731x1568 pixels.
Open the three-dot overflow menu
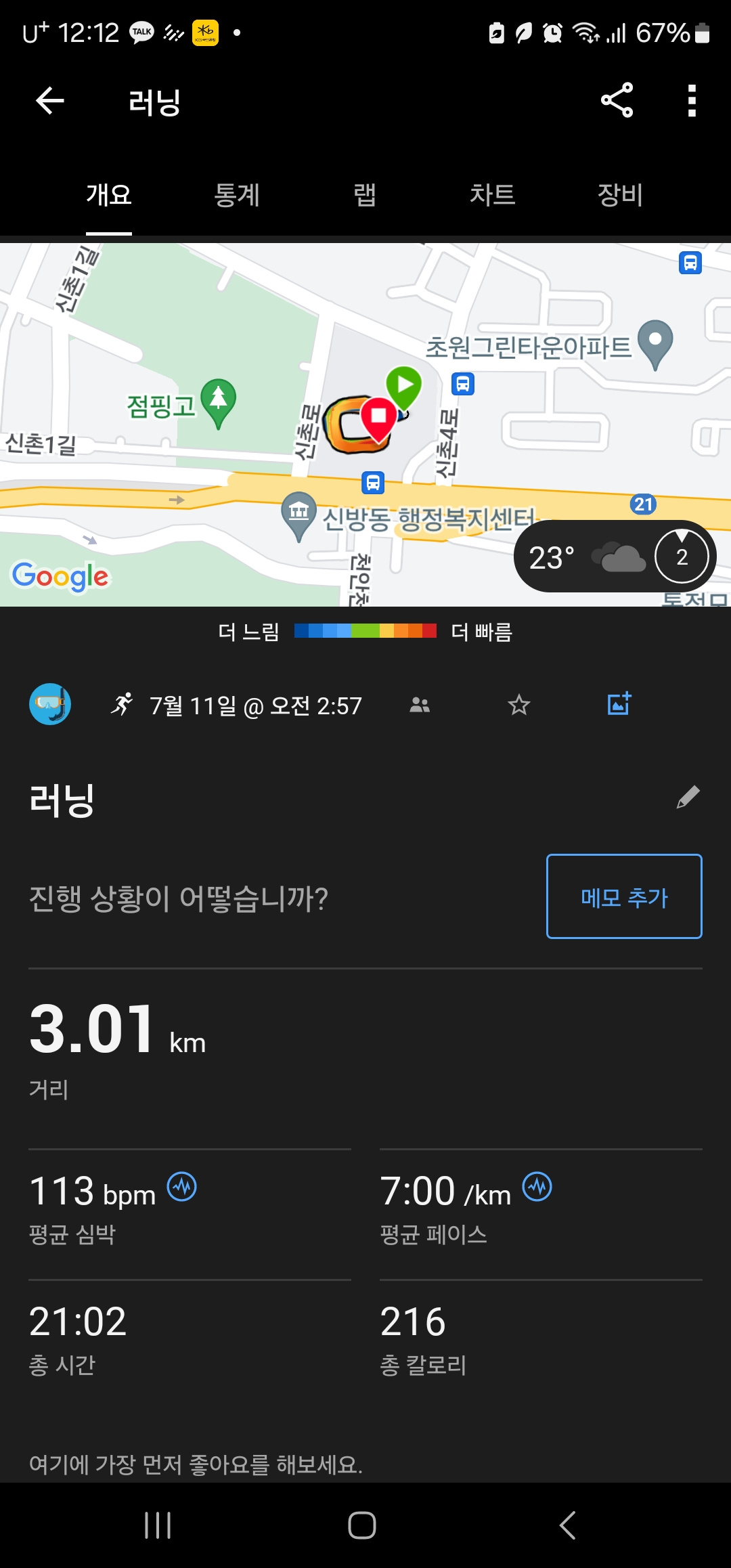point(692,100)
